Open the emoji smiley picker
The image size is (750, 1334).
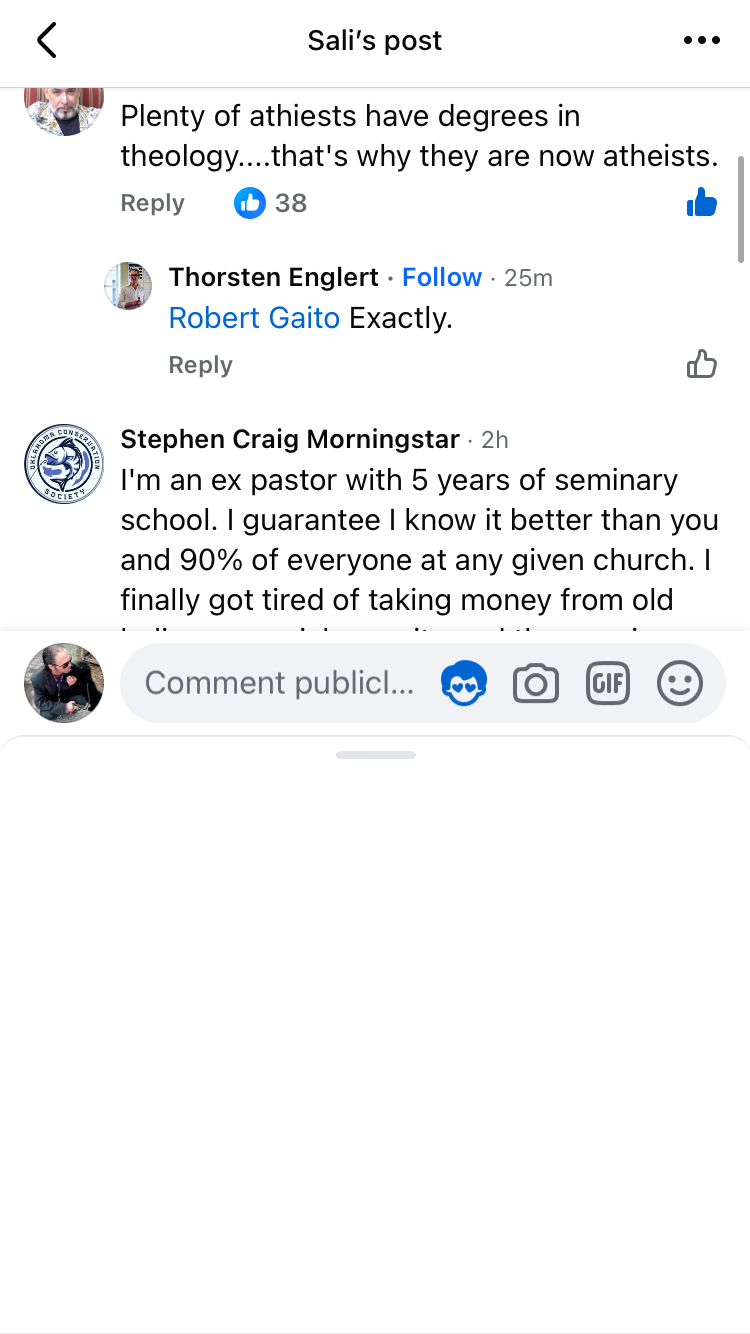coord(680,684)
